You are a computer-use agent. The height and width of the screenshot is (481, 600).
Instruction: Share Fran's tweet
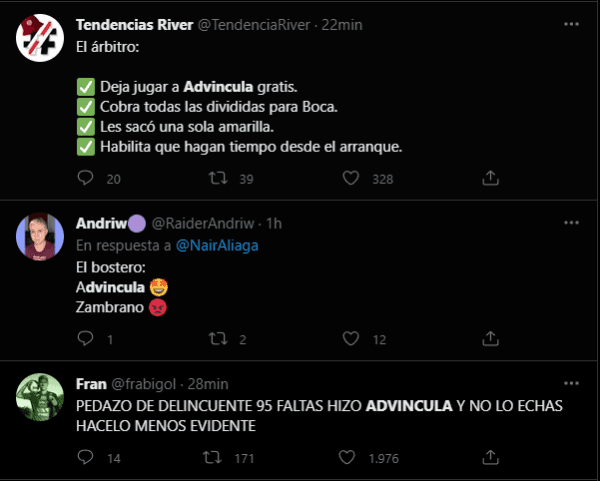click(490, 458)
